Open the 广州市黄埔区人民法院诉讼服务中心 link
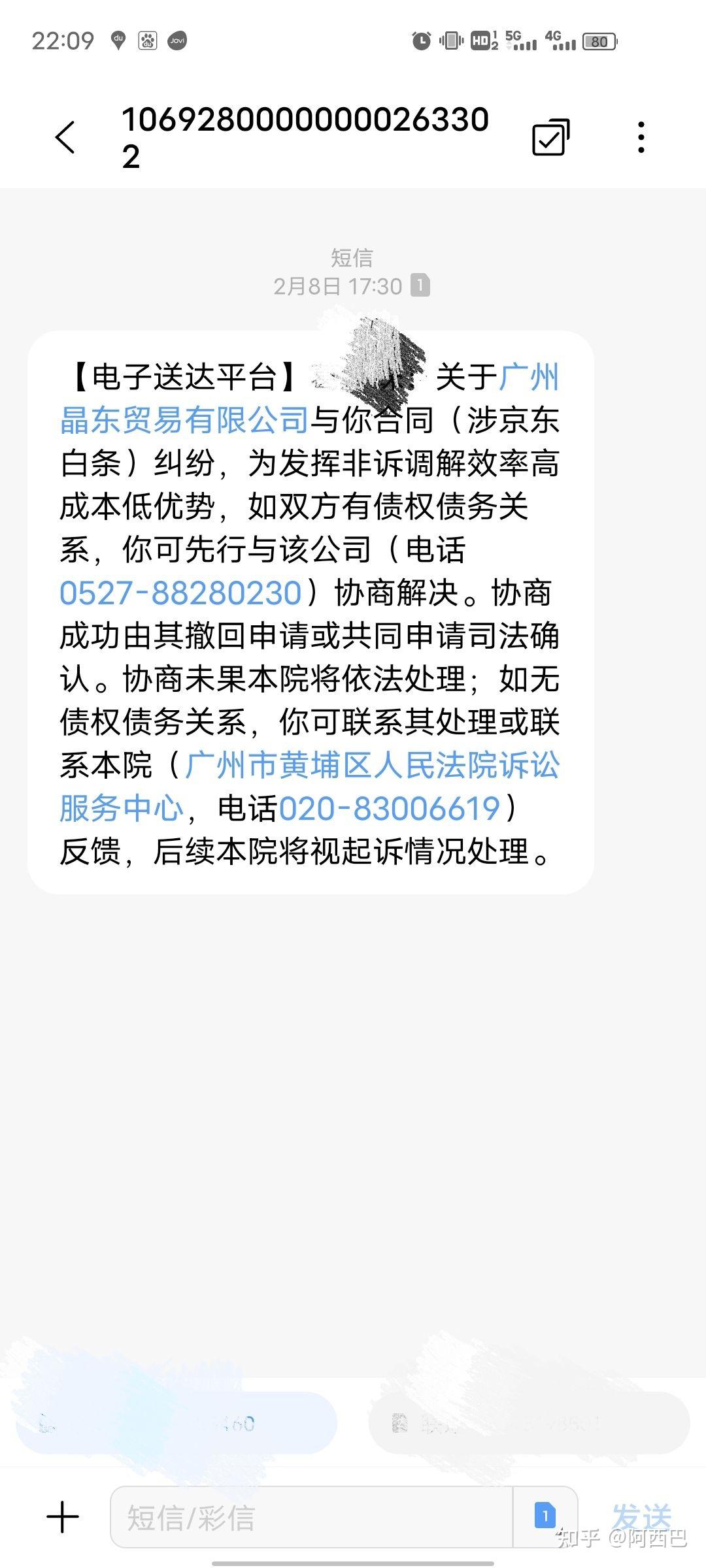The width and height of the screenshot is (706, 1568). 309,786
